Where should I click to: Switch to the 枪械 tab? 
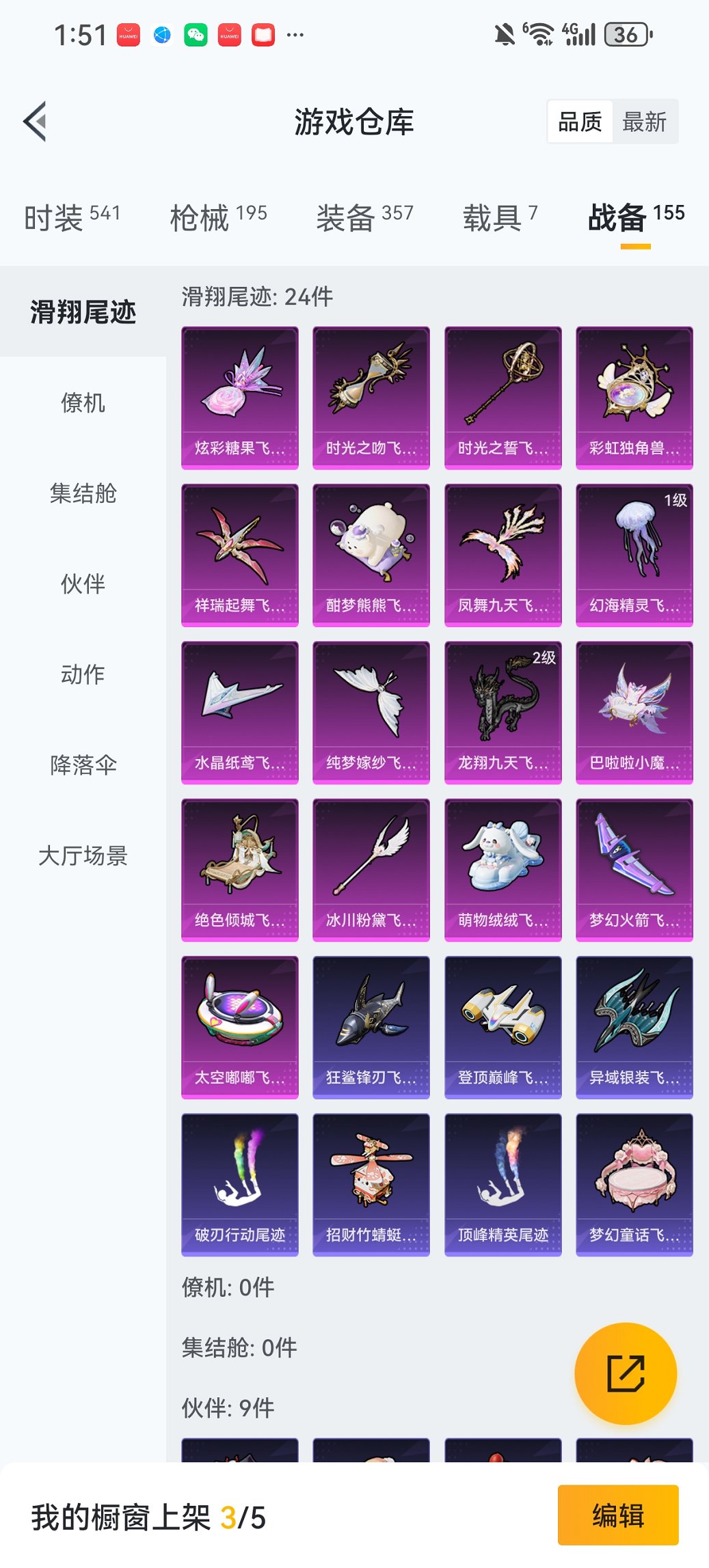[218, 217]
